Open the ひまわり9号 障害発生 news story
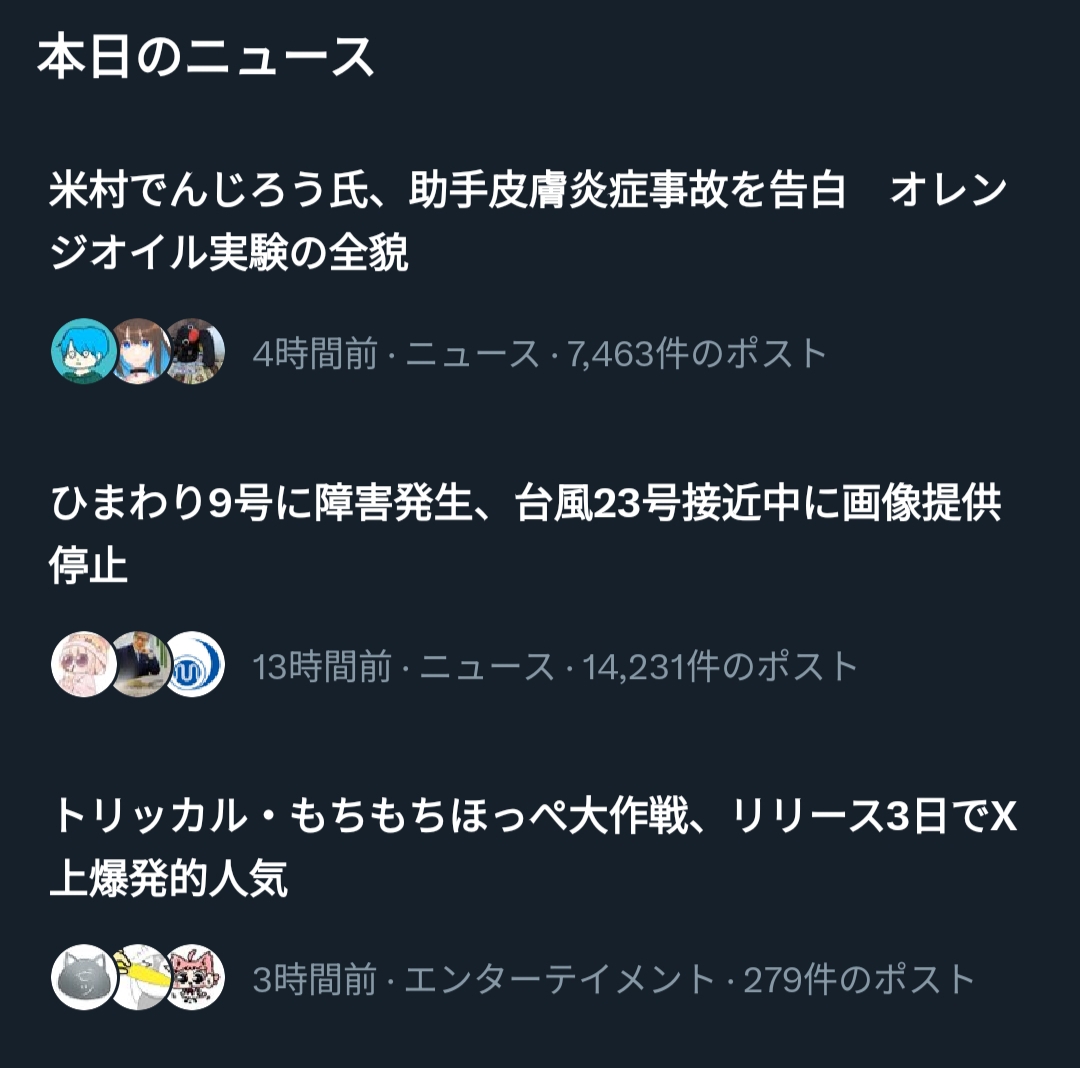Image resolution: width=1080 pixels, height=1068 pixels. [525, 535]
